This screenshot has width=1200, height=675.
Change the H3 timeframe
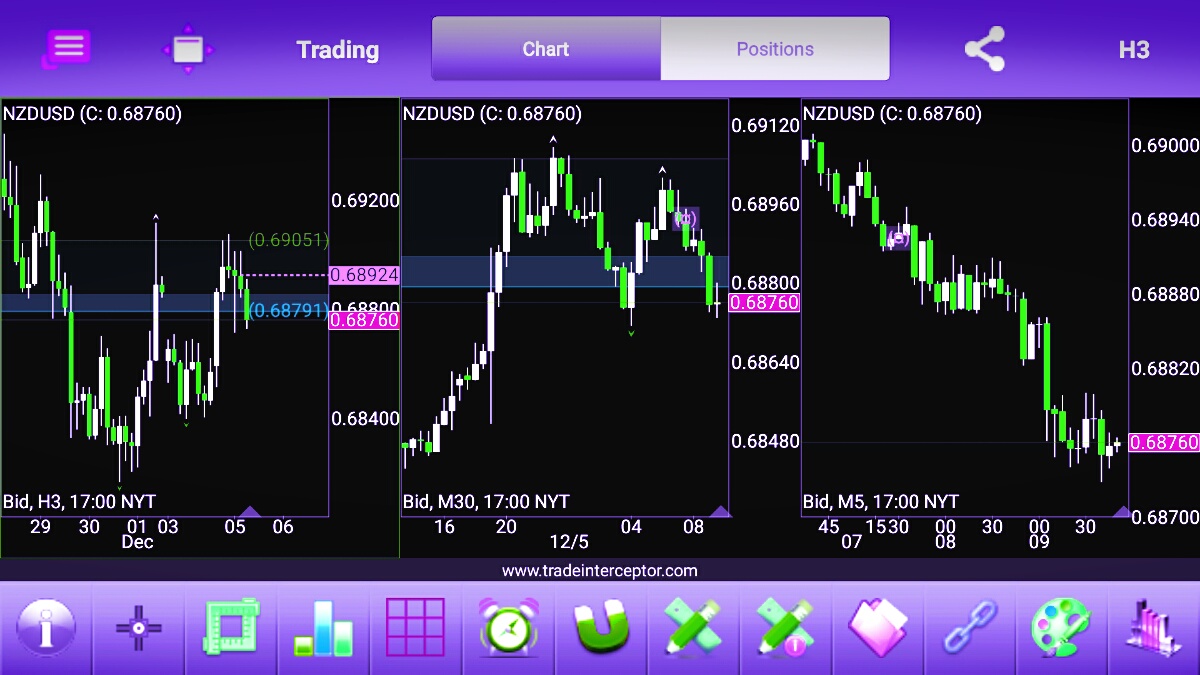point(1133,49)
